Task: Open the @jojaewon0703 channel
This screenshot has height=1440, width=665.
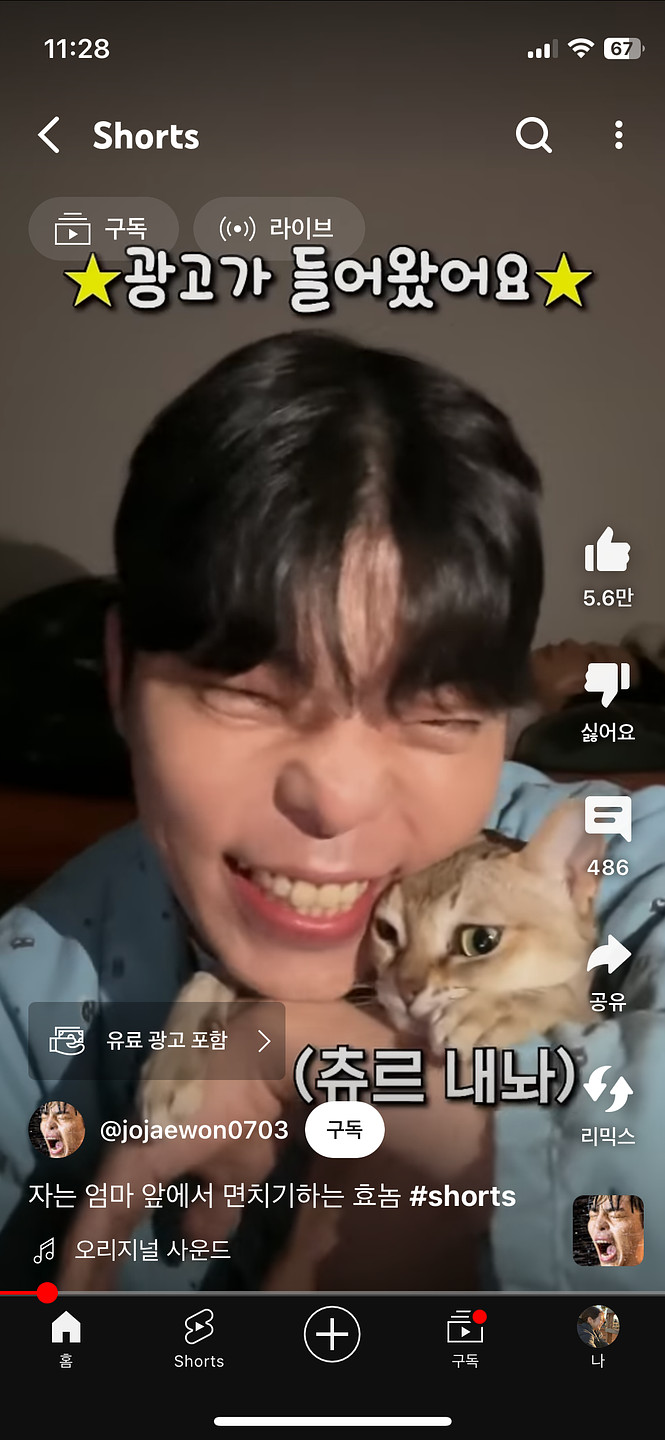Action: pyautogui.click(x=194, y=1130)
